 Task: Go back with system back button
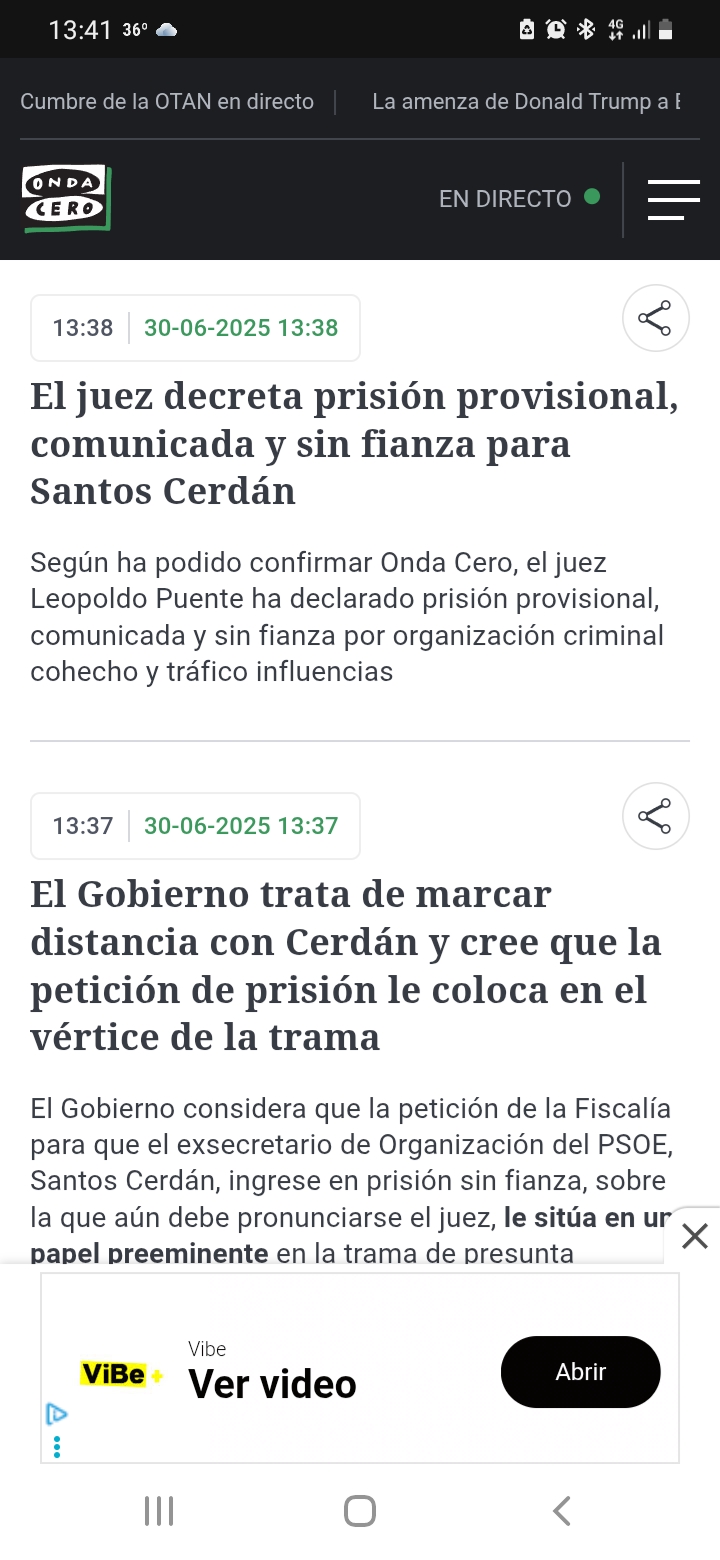point(562,1510)
